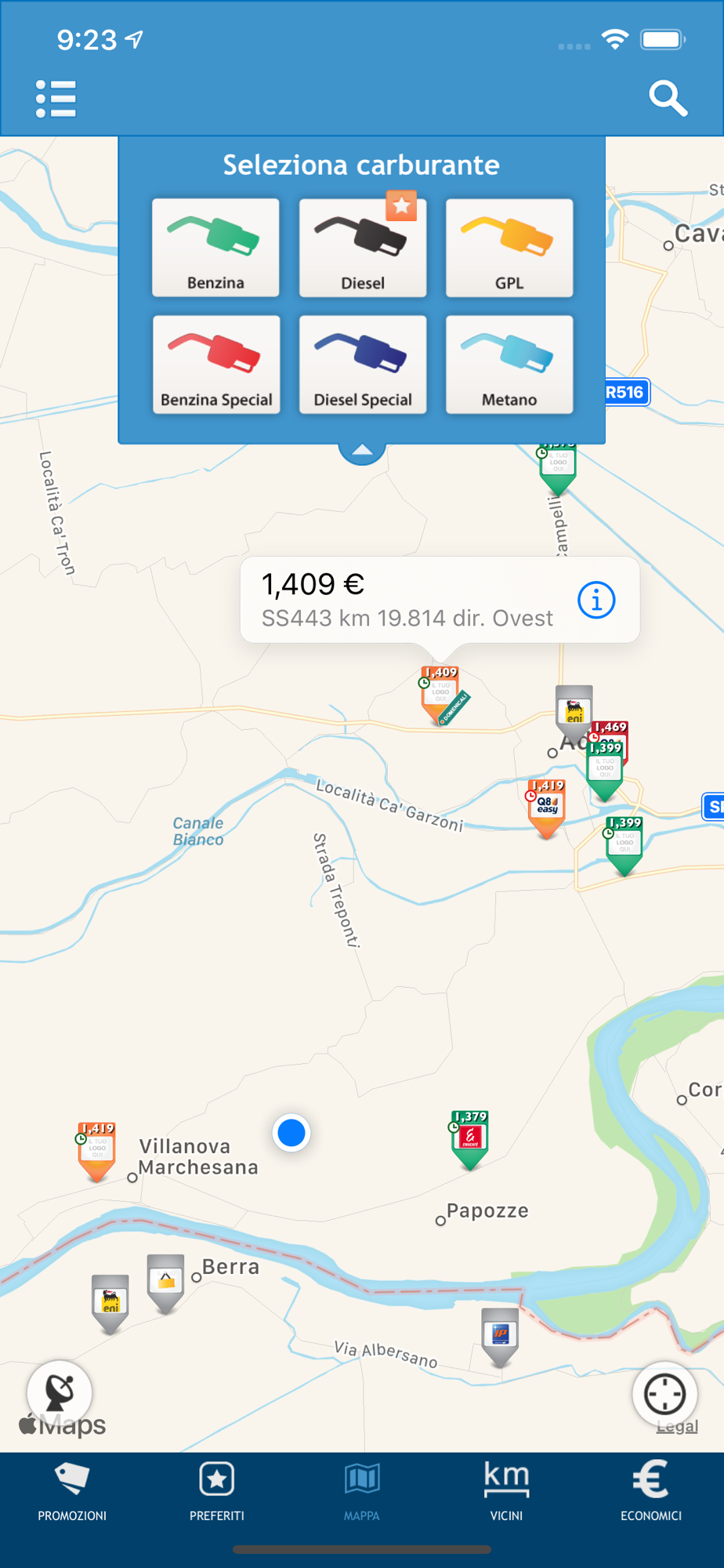Pick Benzina Special fuel
This screenshot has width=724, height=1568.
point(216,365)
